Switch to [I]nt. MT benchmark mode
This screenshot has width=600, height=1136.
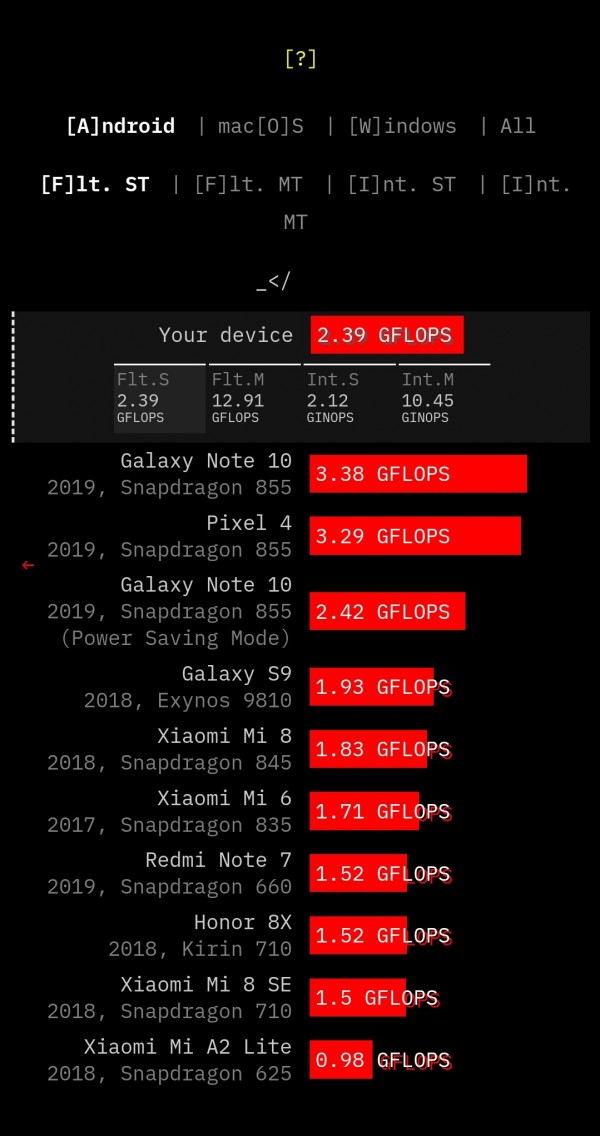[535, 185]
